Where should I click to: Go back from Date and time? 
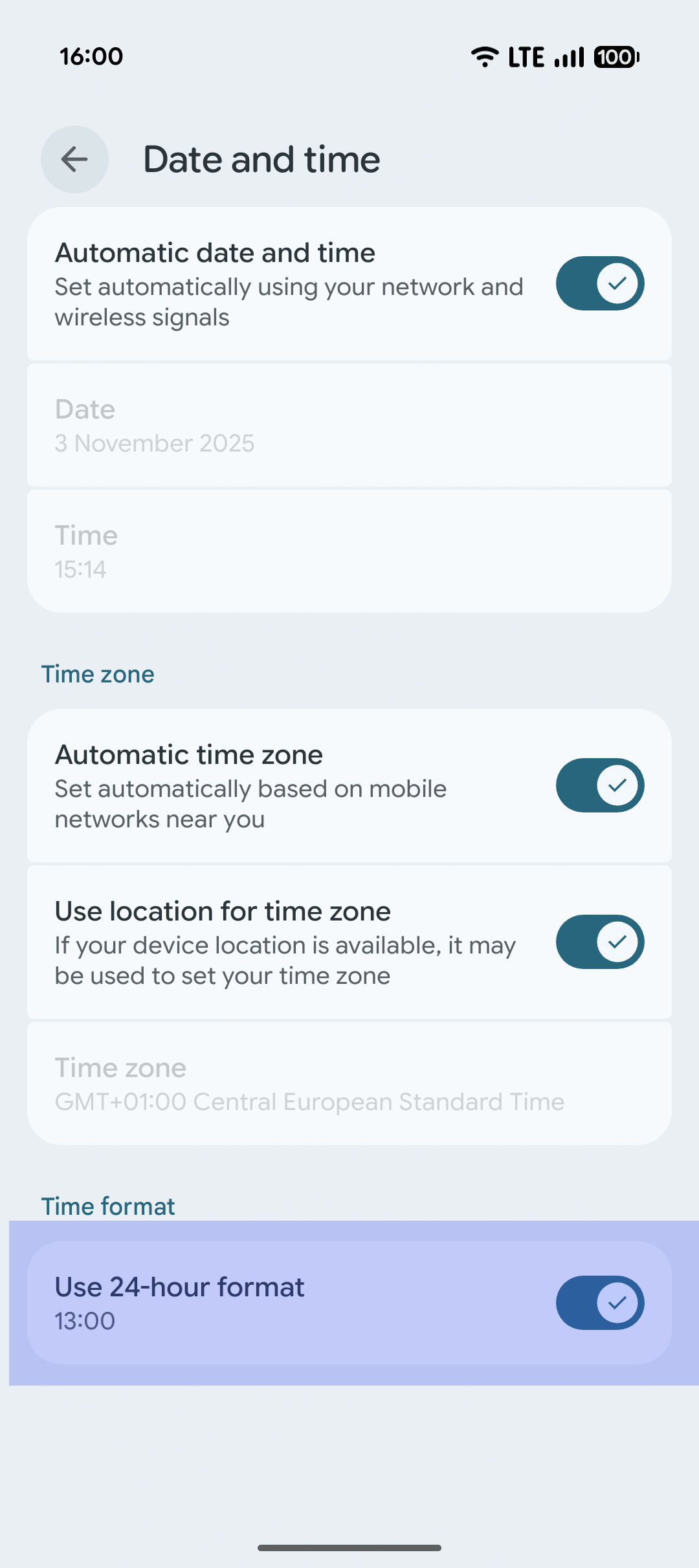click(74, 159)
